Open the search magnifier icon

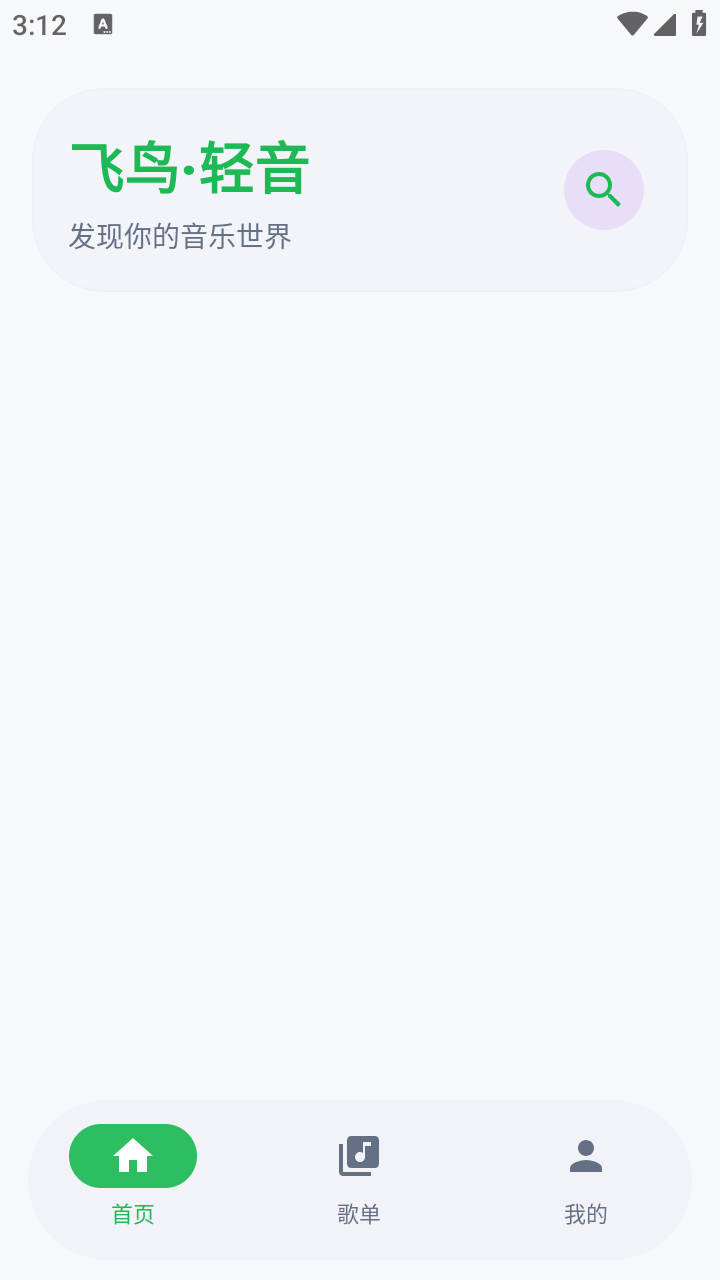click(604, 190)
